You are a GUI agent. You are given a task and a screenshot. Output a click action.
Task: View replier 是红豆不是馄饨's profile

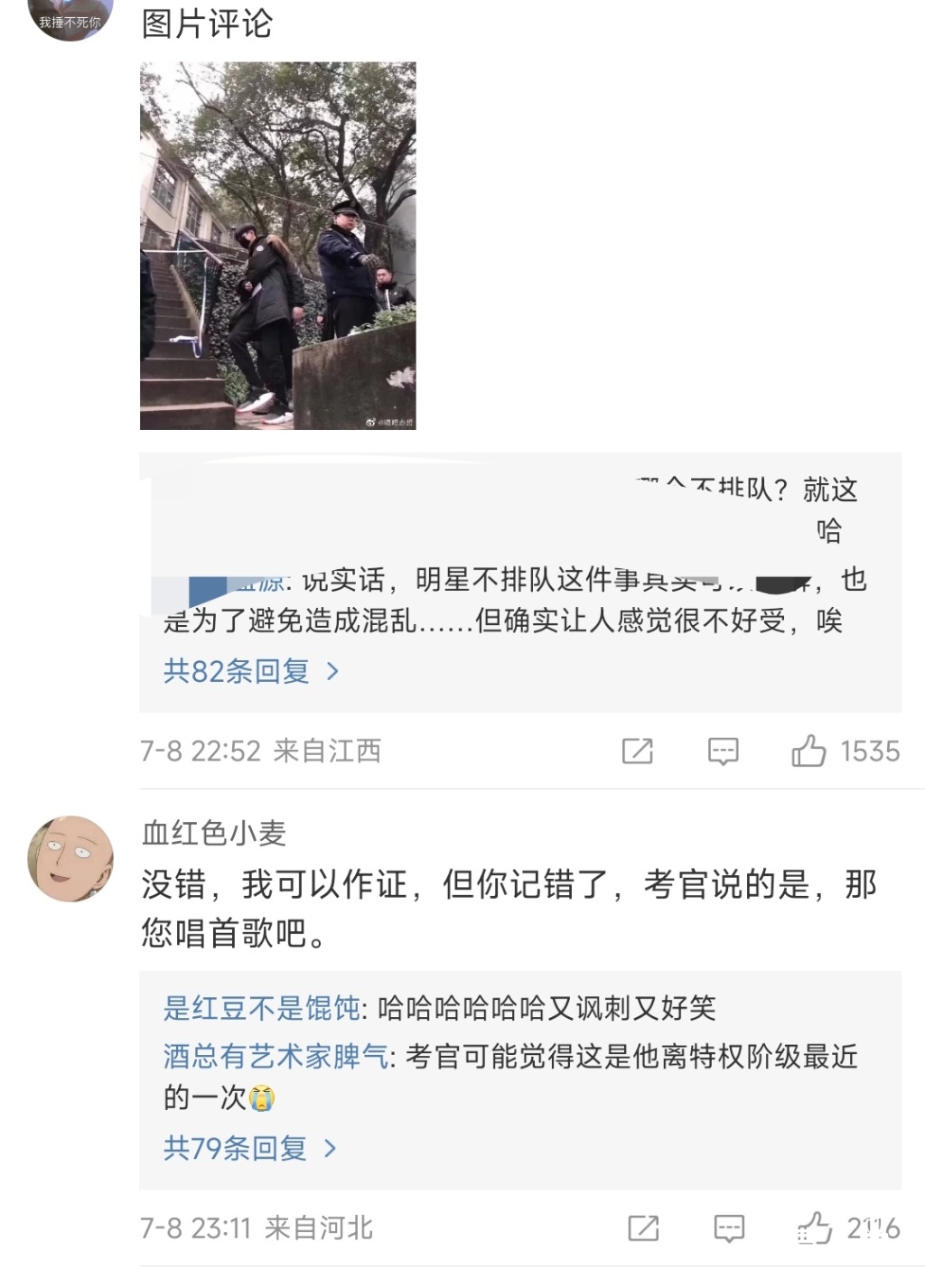pyautogui.click(x=261, y=1007)
